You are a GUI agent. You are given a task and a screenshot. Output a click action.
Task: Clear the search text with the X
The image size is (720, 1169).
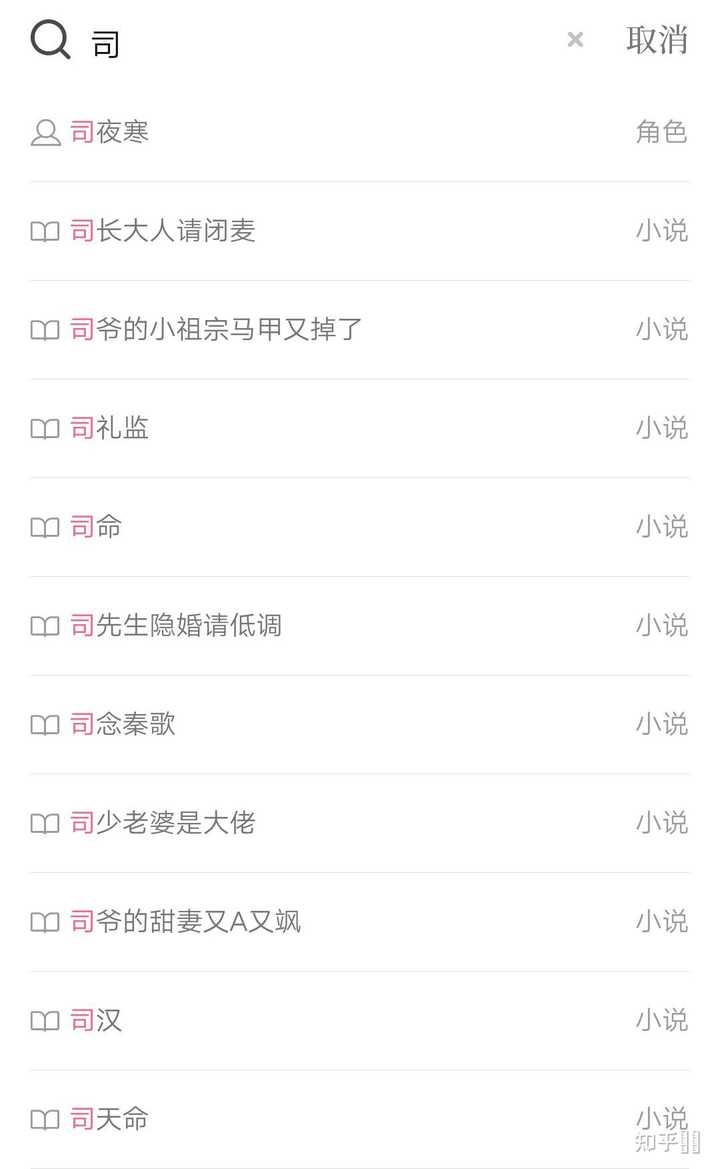pyautogui.click(x=575, y=40)
